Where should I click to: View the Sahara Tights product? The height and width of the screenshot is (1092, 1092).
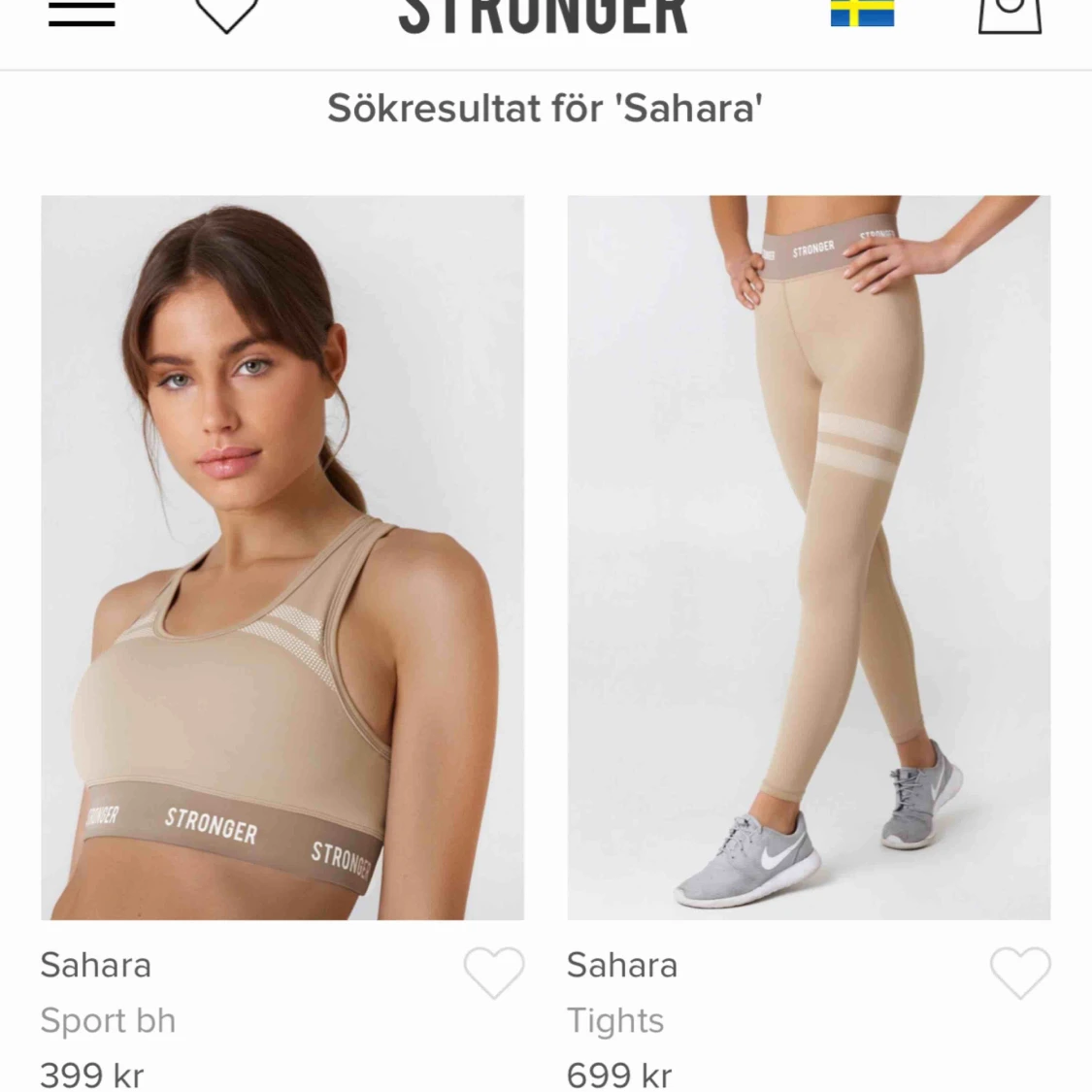coord(809,557)
